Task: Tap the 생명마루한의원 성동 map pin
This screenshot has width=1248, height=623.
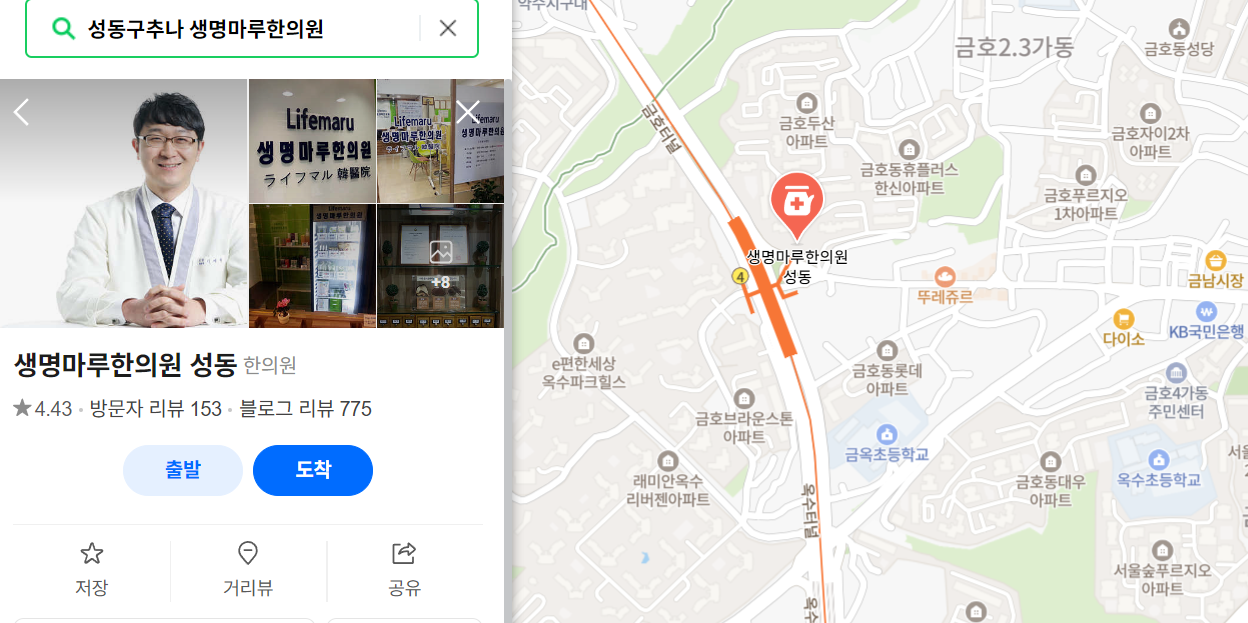Action: point(797,203)
